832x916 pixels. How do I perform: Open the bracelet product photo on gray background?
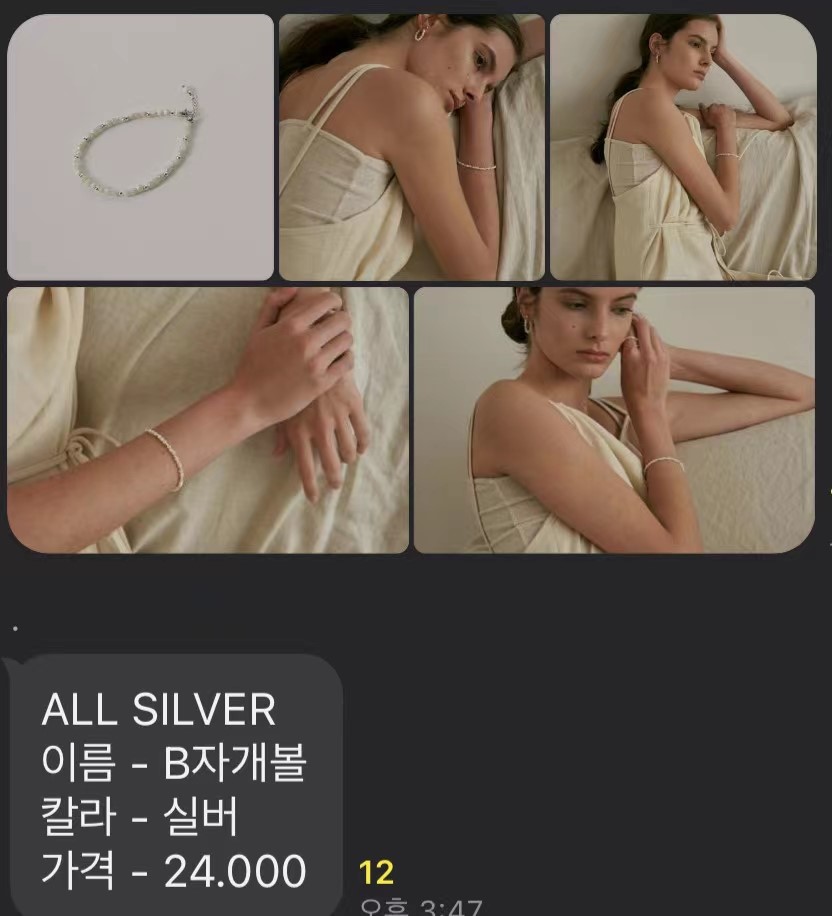click(140, 147)
